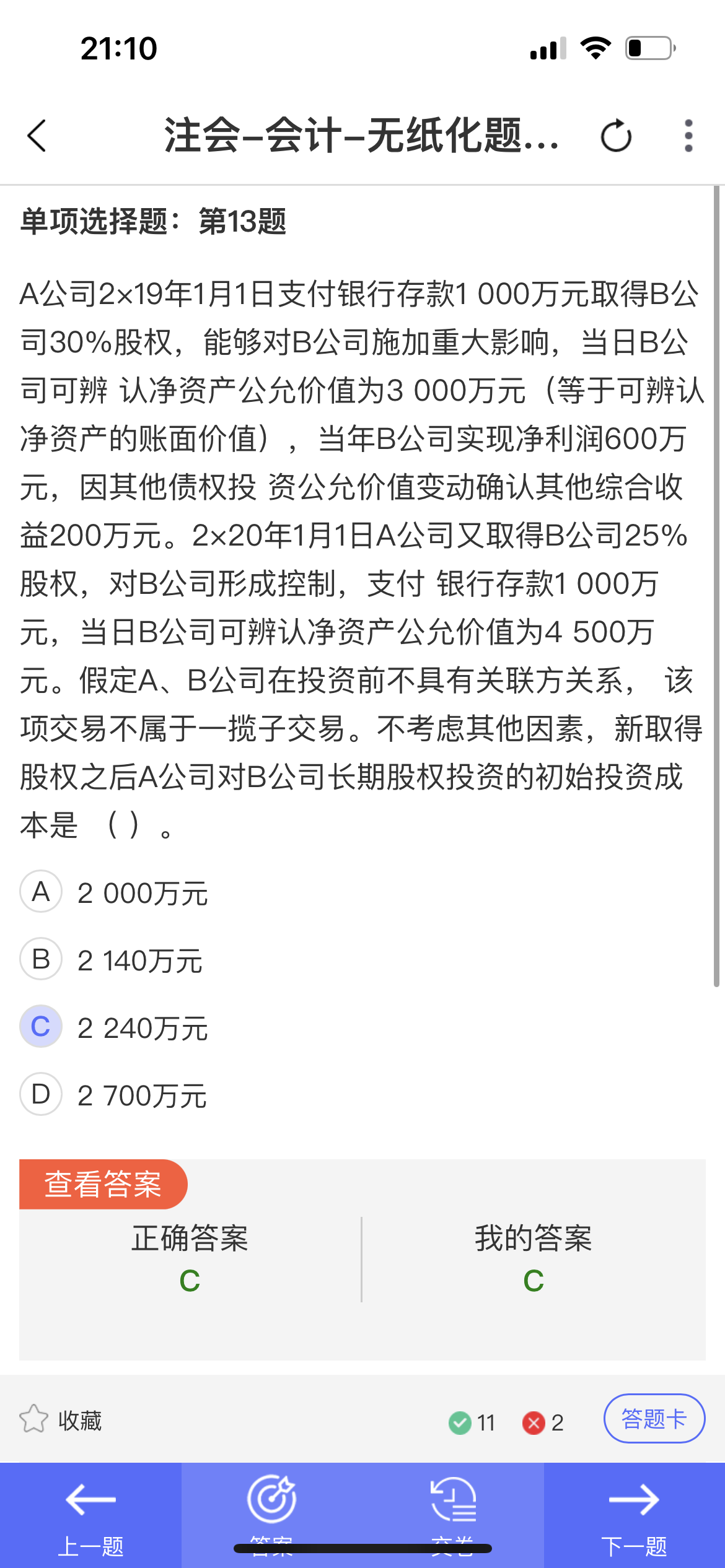
Task: Tap the 查看答案 button
Action: pyautogui.click(x=103, y=1184)
